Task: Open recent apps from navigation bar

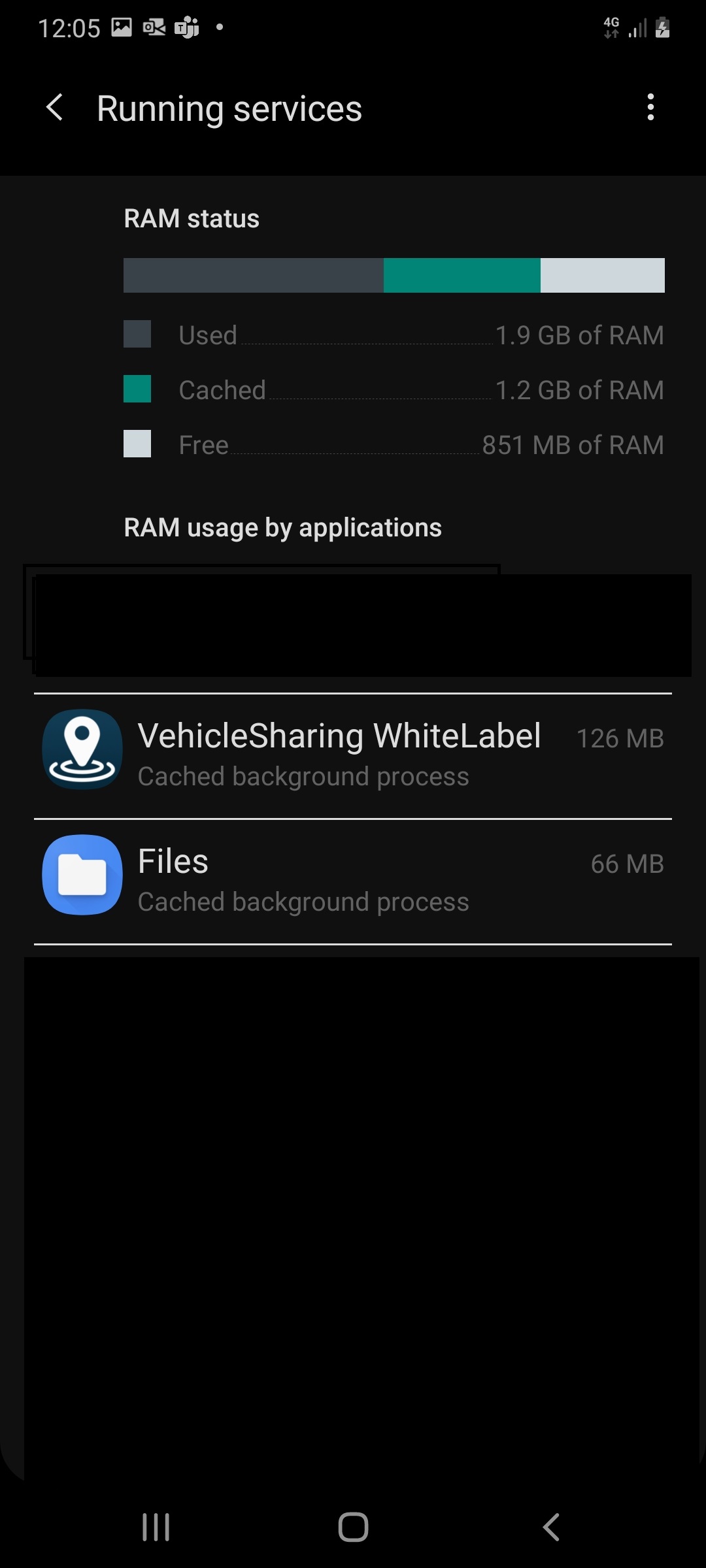Action: [156, 1527]
